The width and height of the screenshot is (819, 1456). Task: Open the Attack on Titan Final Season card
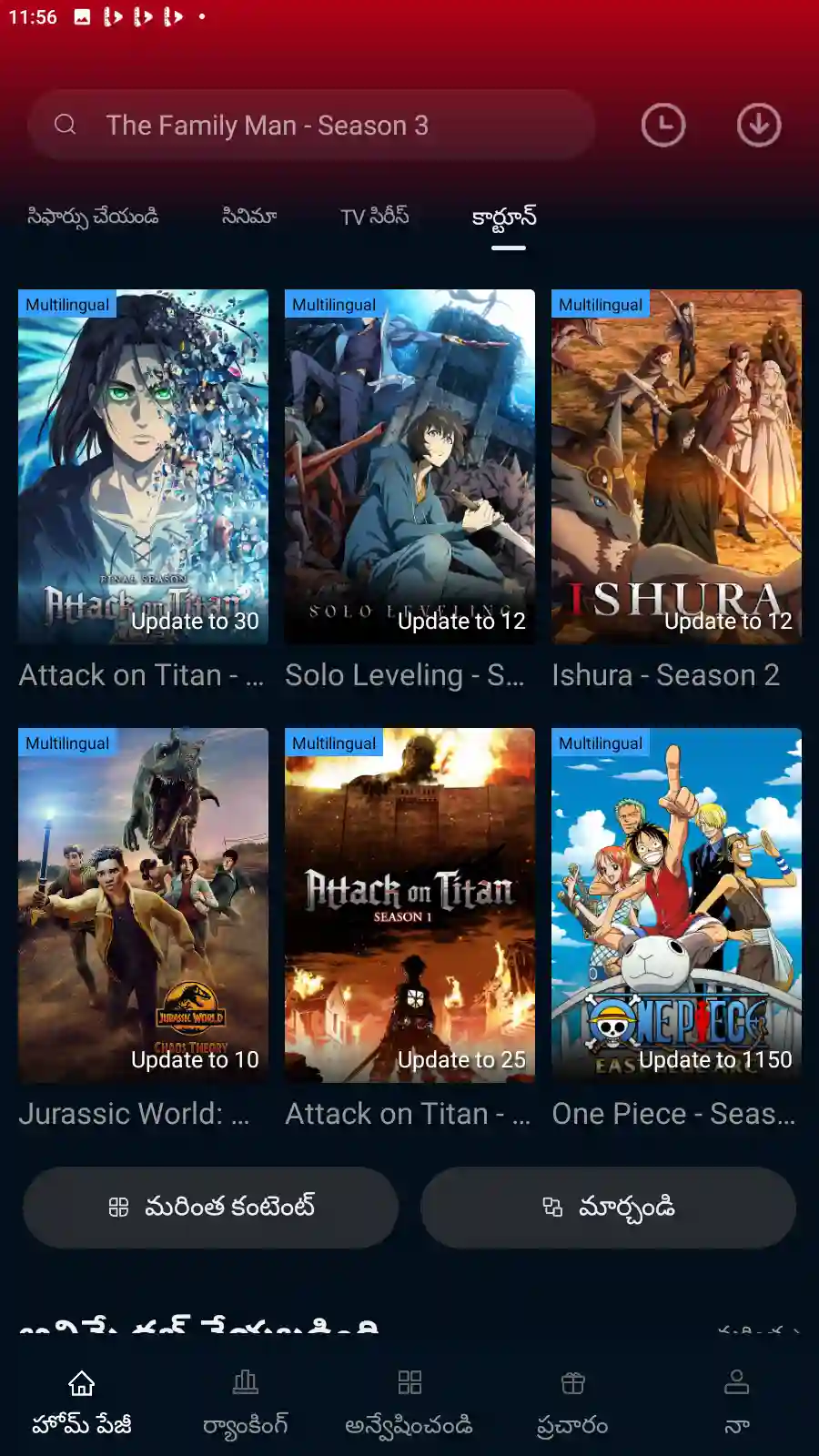(144, 467)
